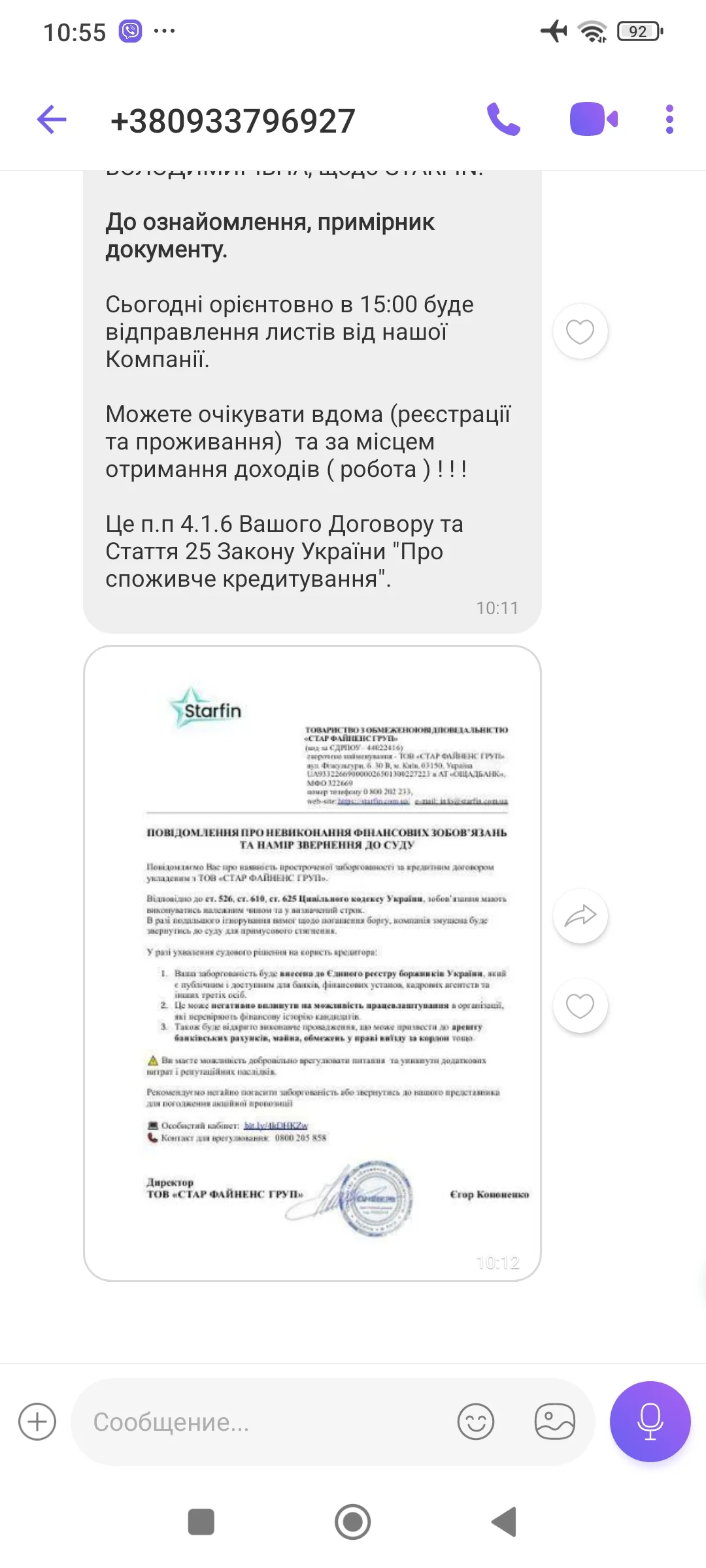706x1568 pixels.
Task: Open the Starfin document image
Action: [x=312, y=963]
